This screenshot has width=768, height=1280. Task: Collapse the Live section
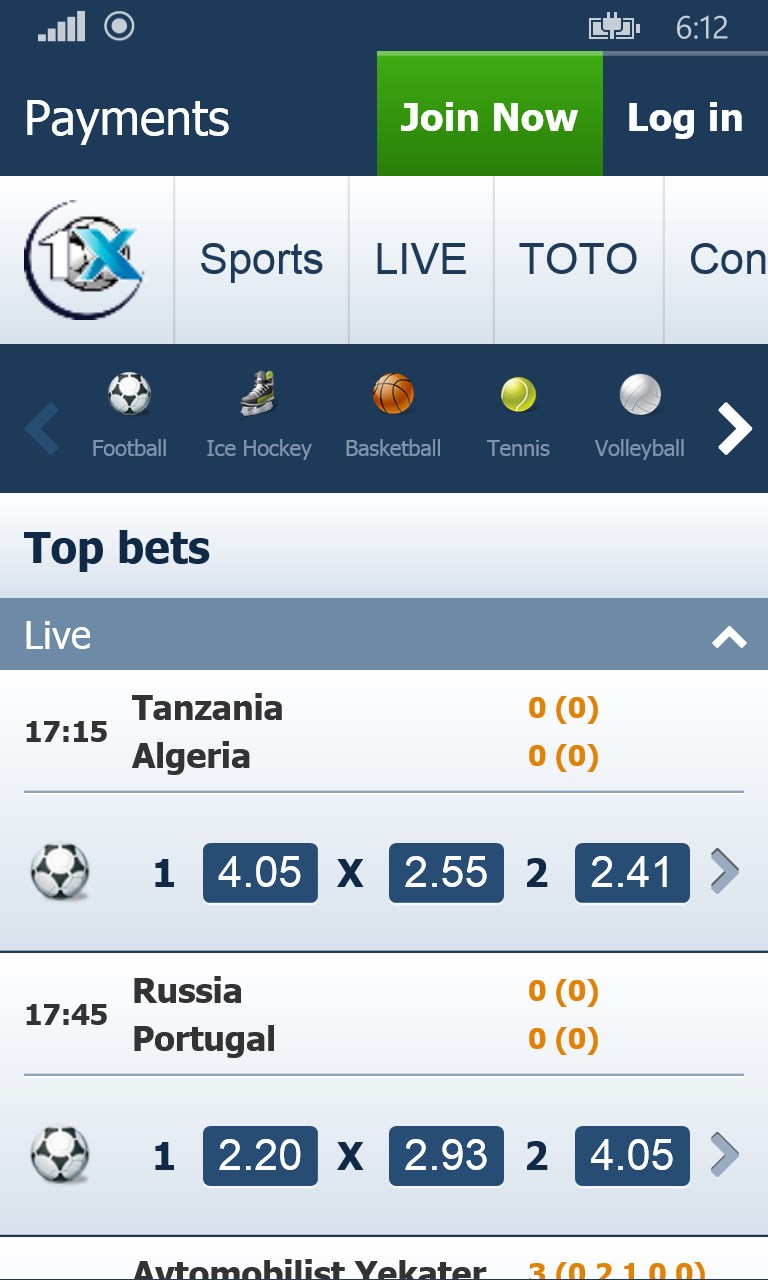pyautogui.click(x=729, y=636)
